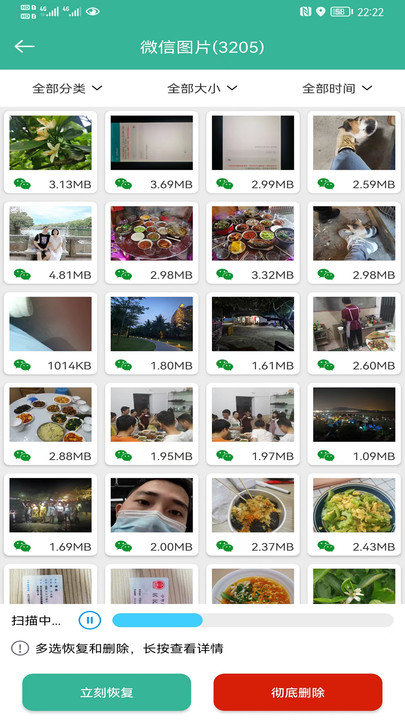Choose the 2.88MB round table dishes photo
The height and width of the screenshot is (720, 405).
(51, 424)
